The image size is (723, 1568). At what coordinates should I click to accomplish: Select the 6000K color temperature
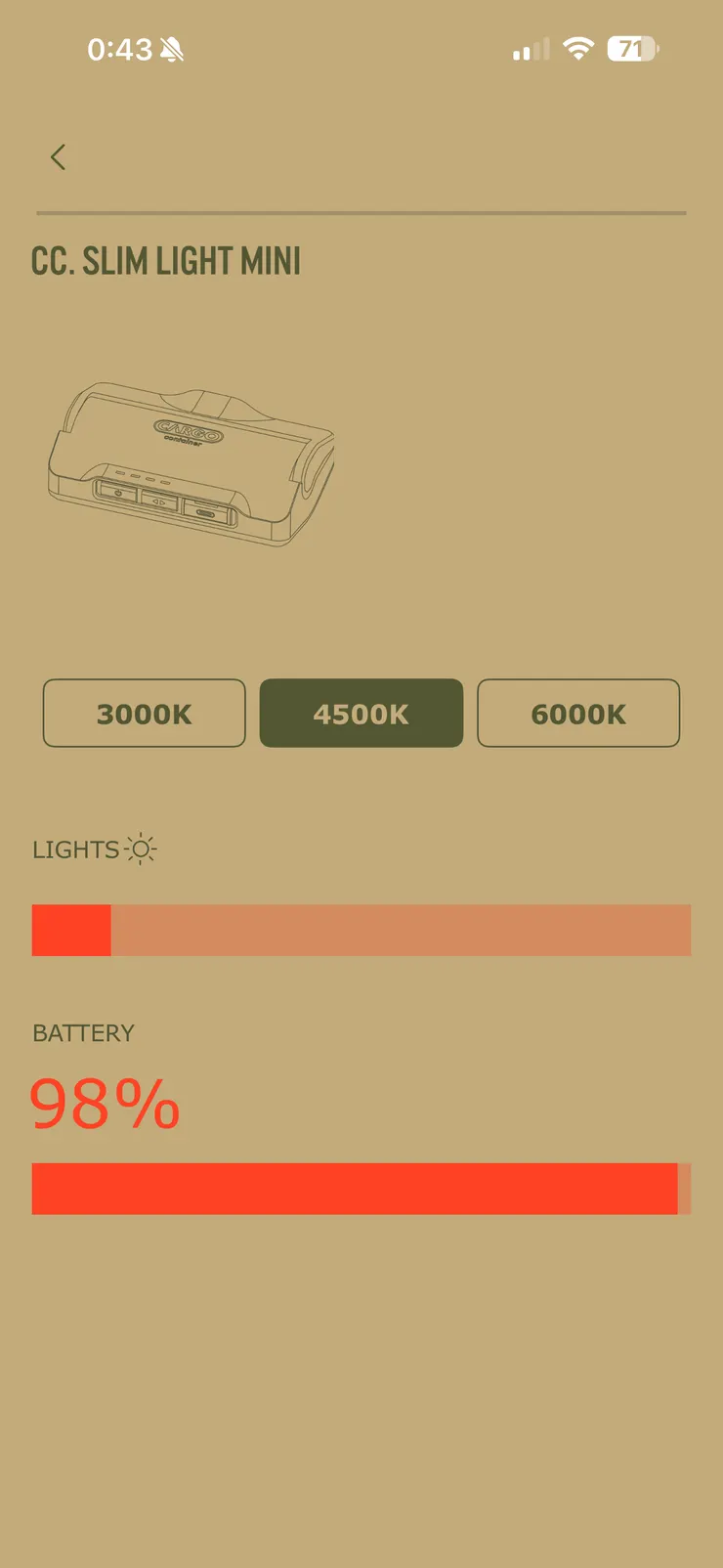(x=577, y=714)
